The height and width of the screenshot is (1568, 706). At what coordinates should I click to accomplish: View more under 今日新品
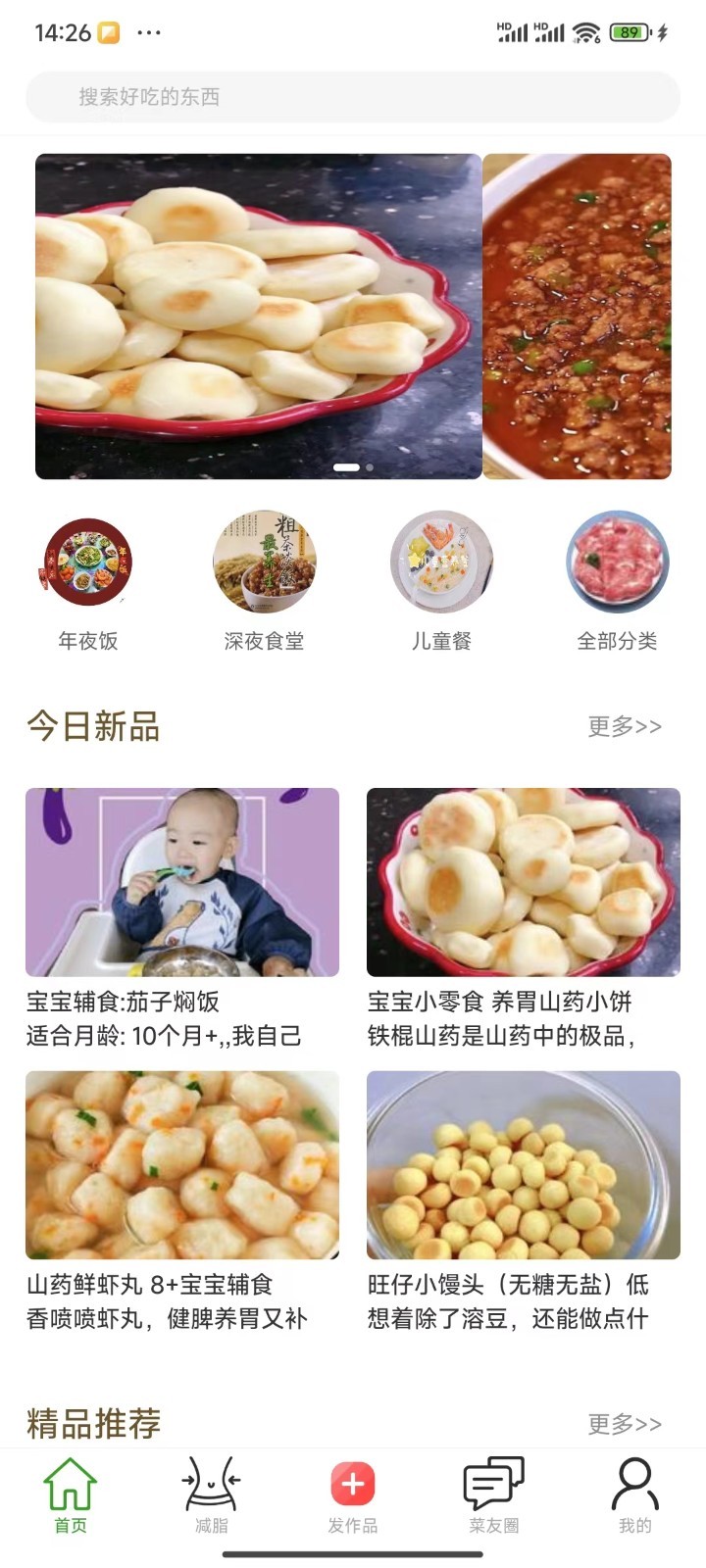point(625,726)
